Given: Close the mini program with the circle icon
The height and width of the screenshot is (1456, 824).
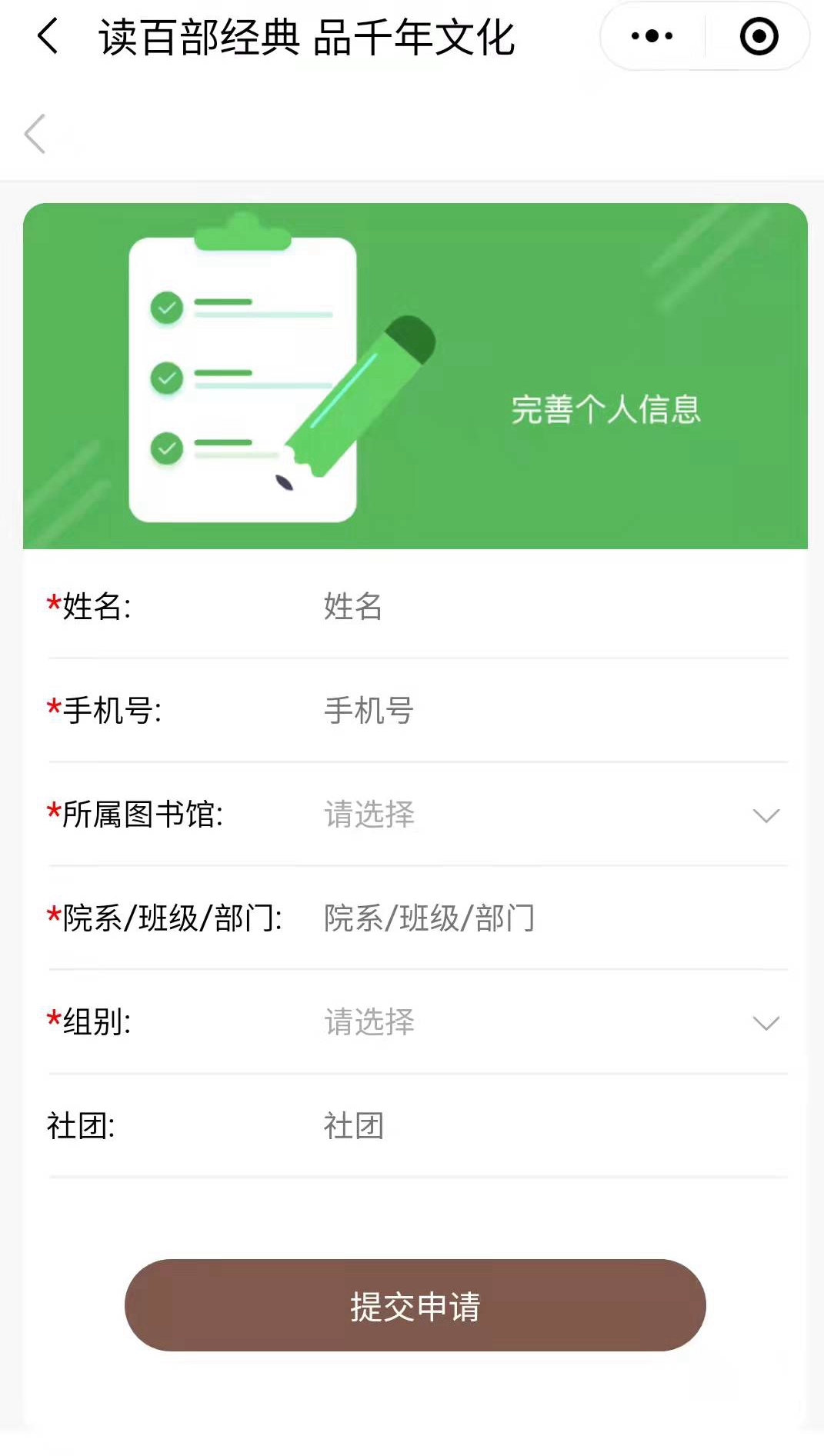Looking at the screenshot, I should pyautogui.click(x=759, y=36).
